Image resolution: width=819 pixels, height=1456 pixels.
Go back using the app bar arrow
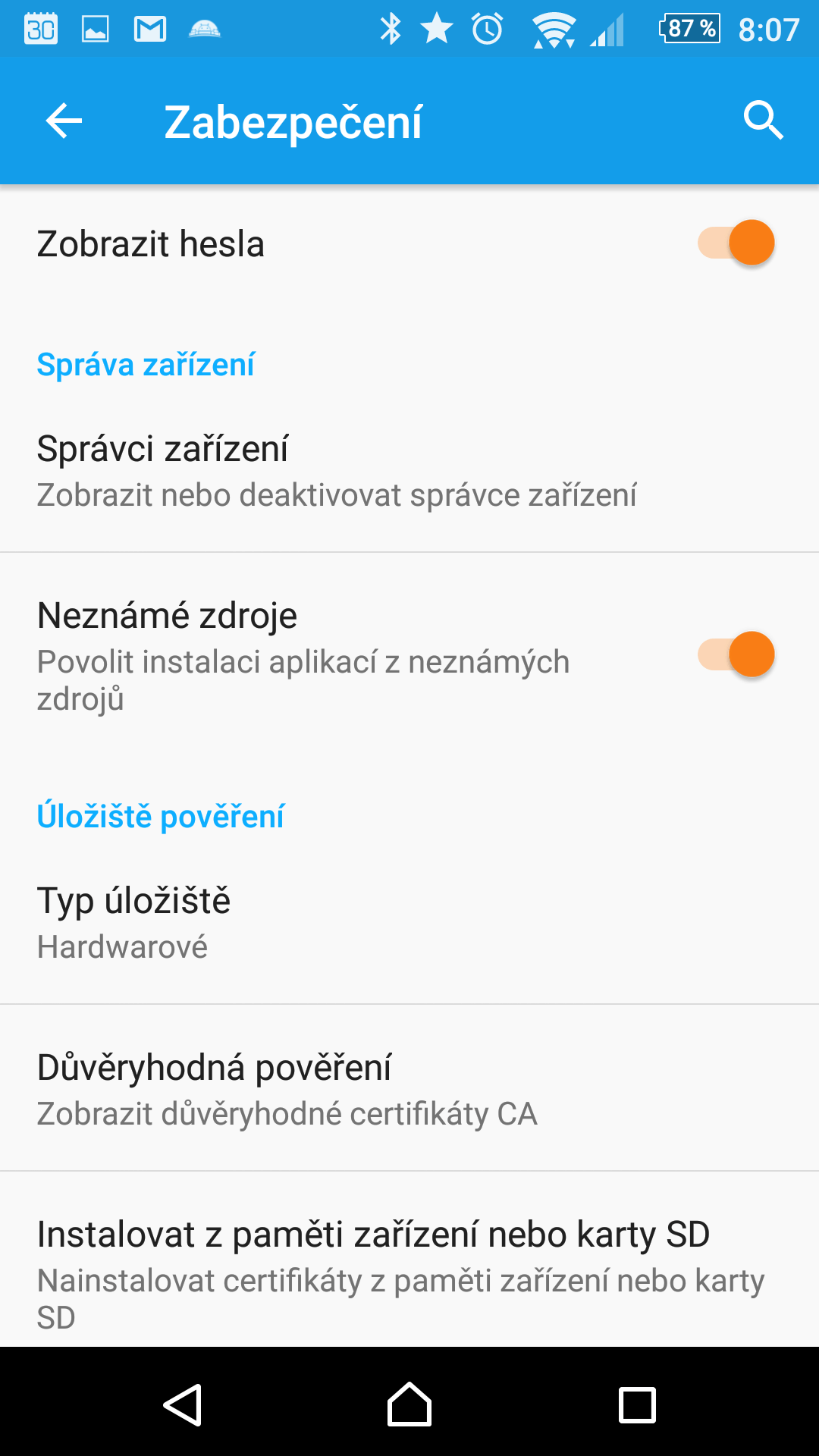pyautogui.click(x=64, y=121)
